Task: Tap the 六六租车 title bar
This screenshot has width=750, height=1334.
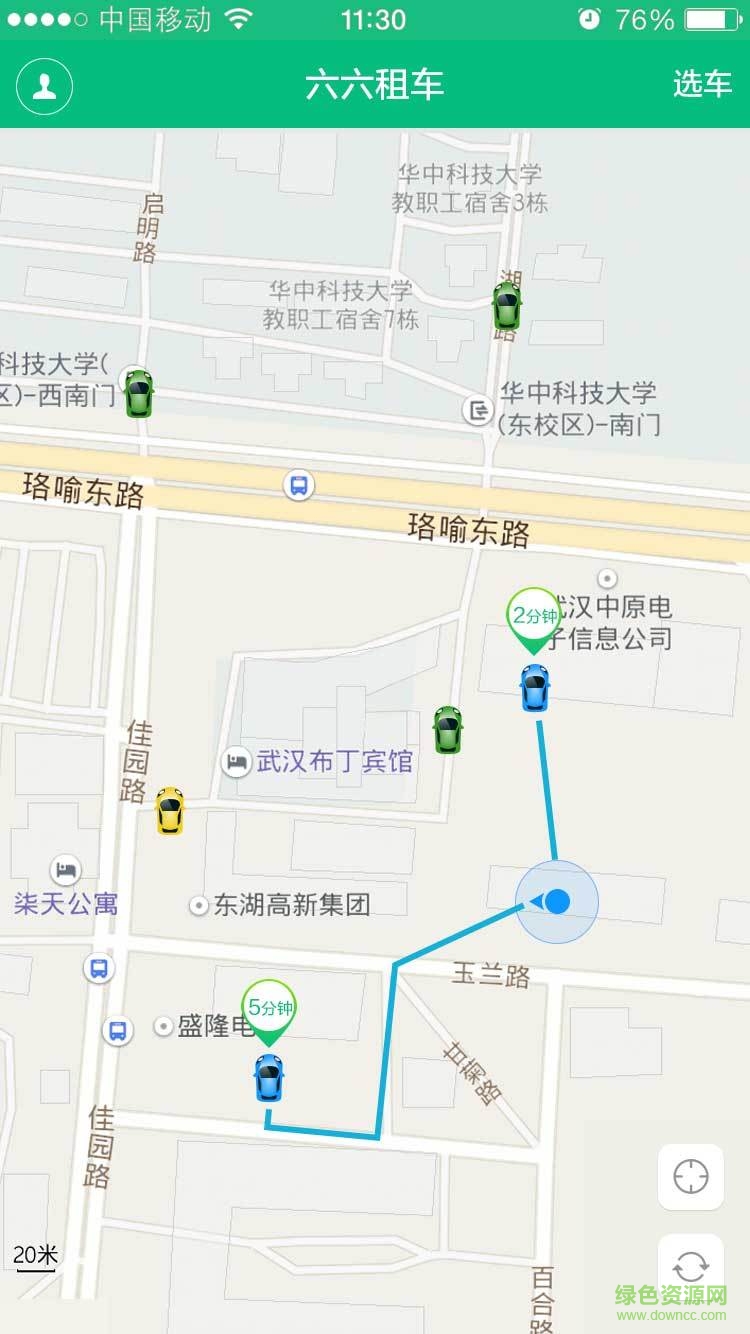Action: [x=375, y=86]
